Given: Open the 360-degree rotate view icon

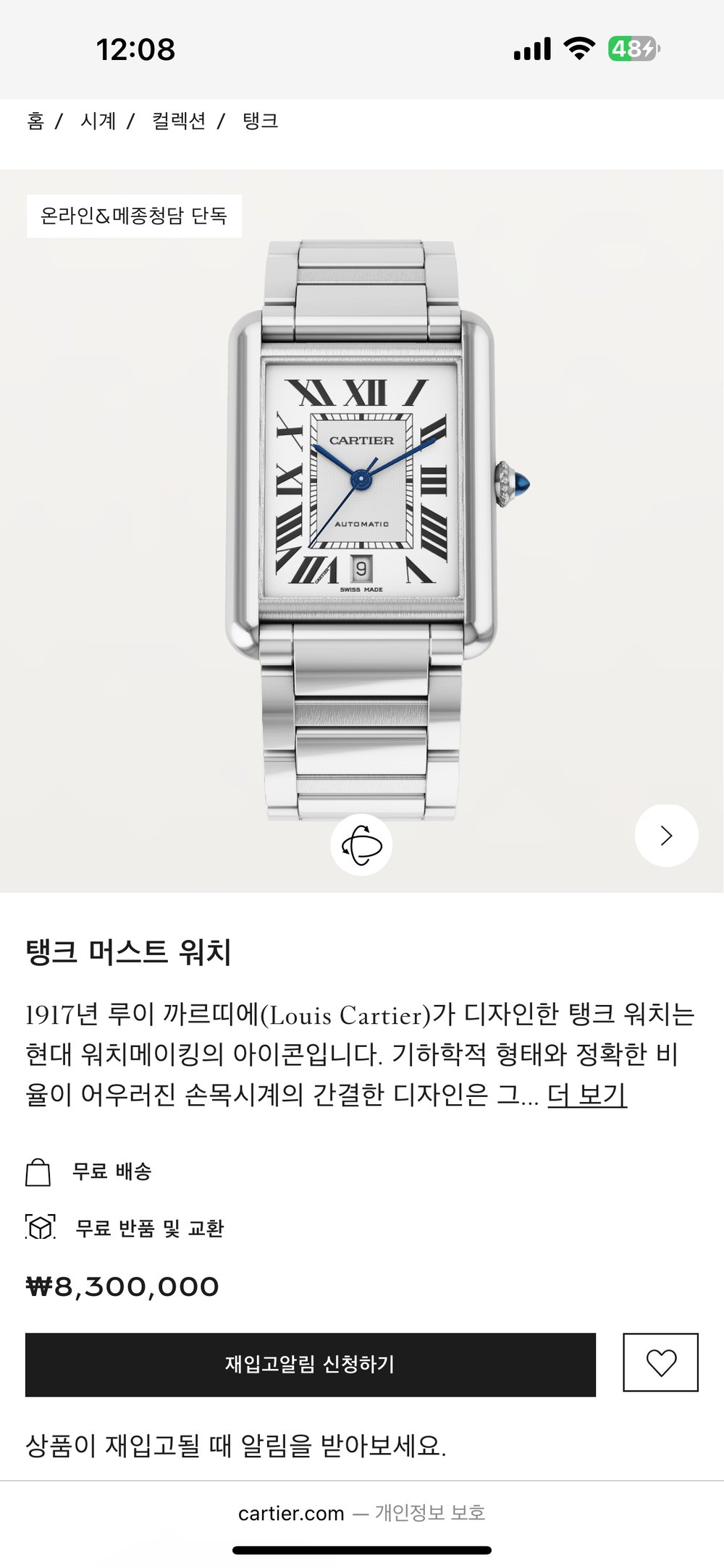Looking at the screenshot, I should click(361, 844).
